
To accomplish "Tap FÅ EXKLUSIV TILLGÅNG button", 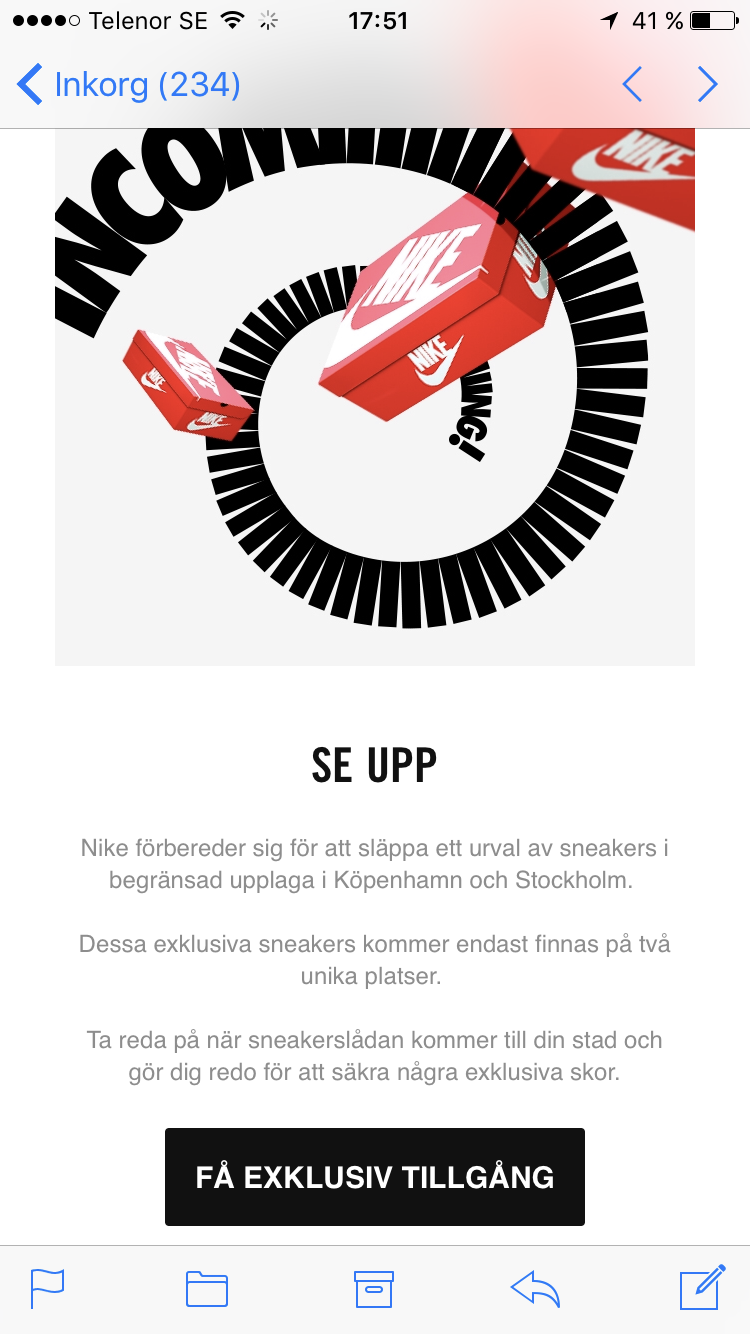I will [x=375, y=1177].
